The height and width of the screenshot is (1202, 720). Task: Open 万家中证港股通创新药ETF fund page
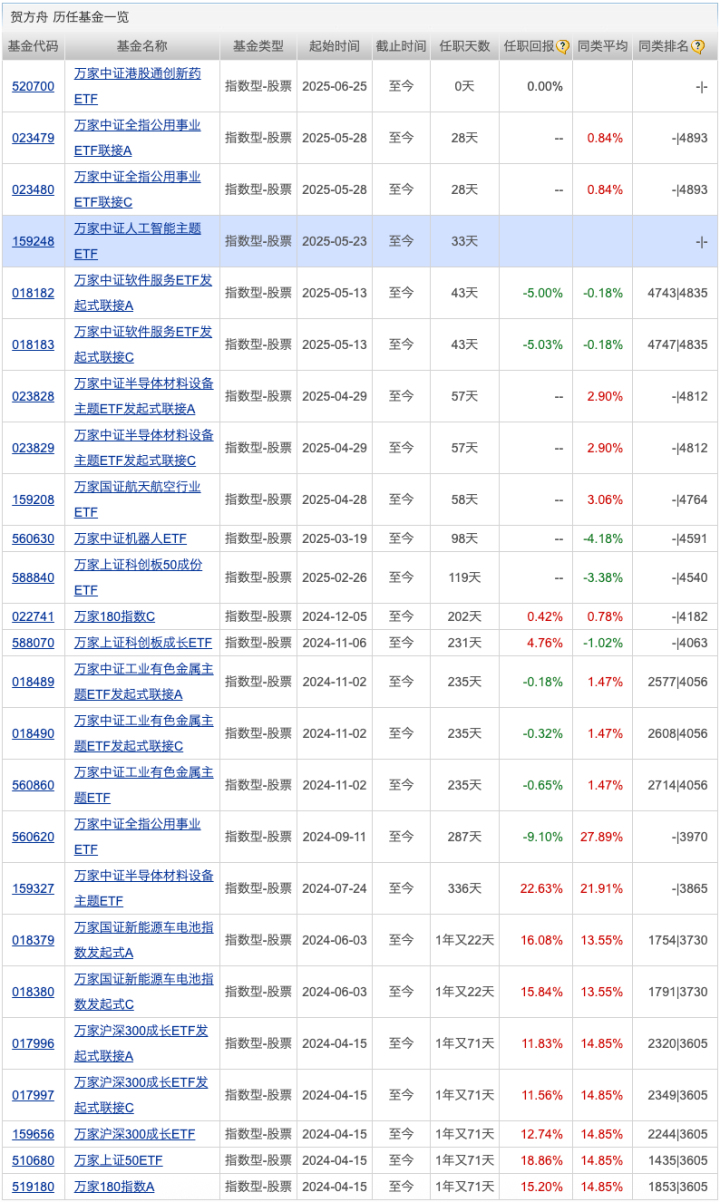click(137, 74)
